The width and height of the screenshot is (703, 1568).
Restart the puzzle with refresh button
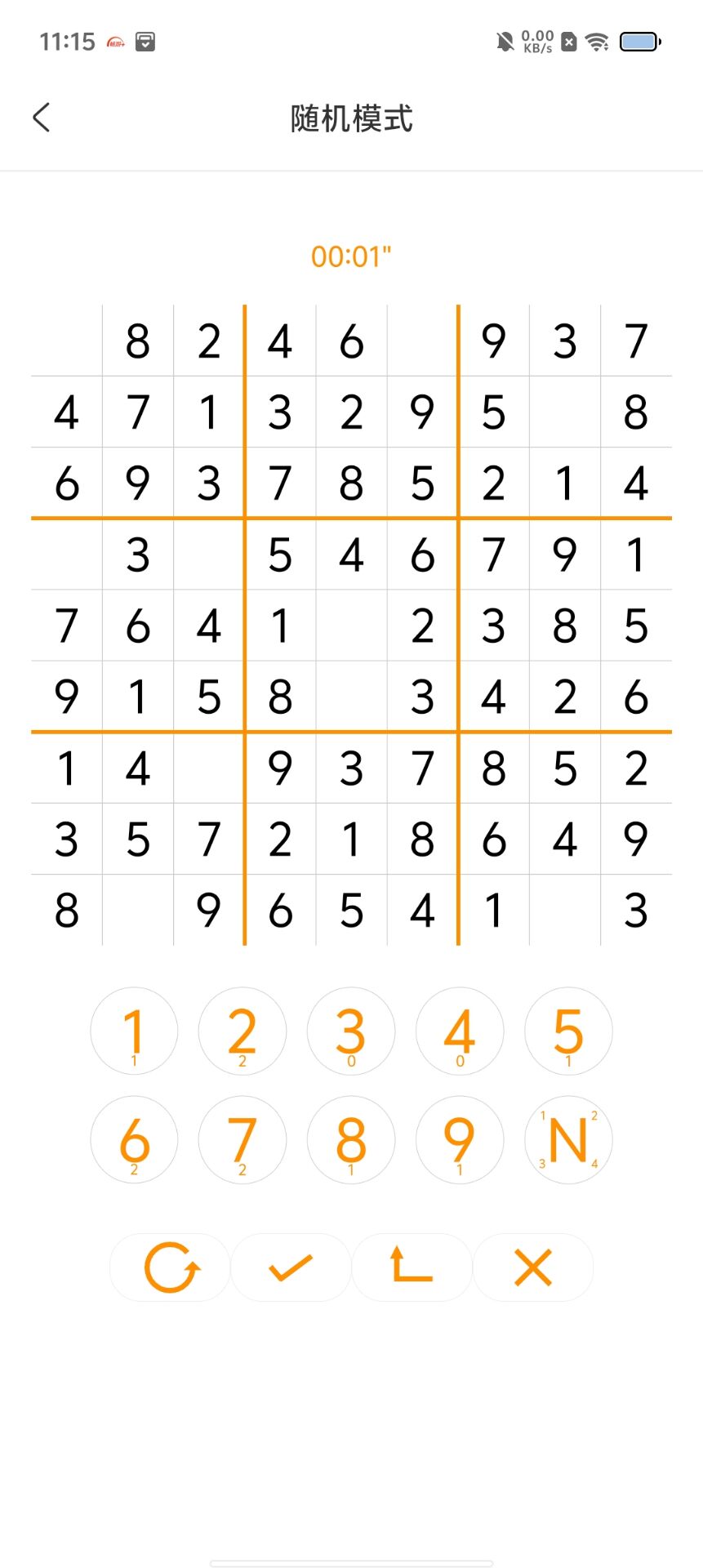171,1267
